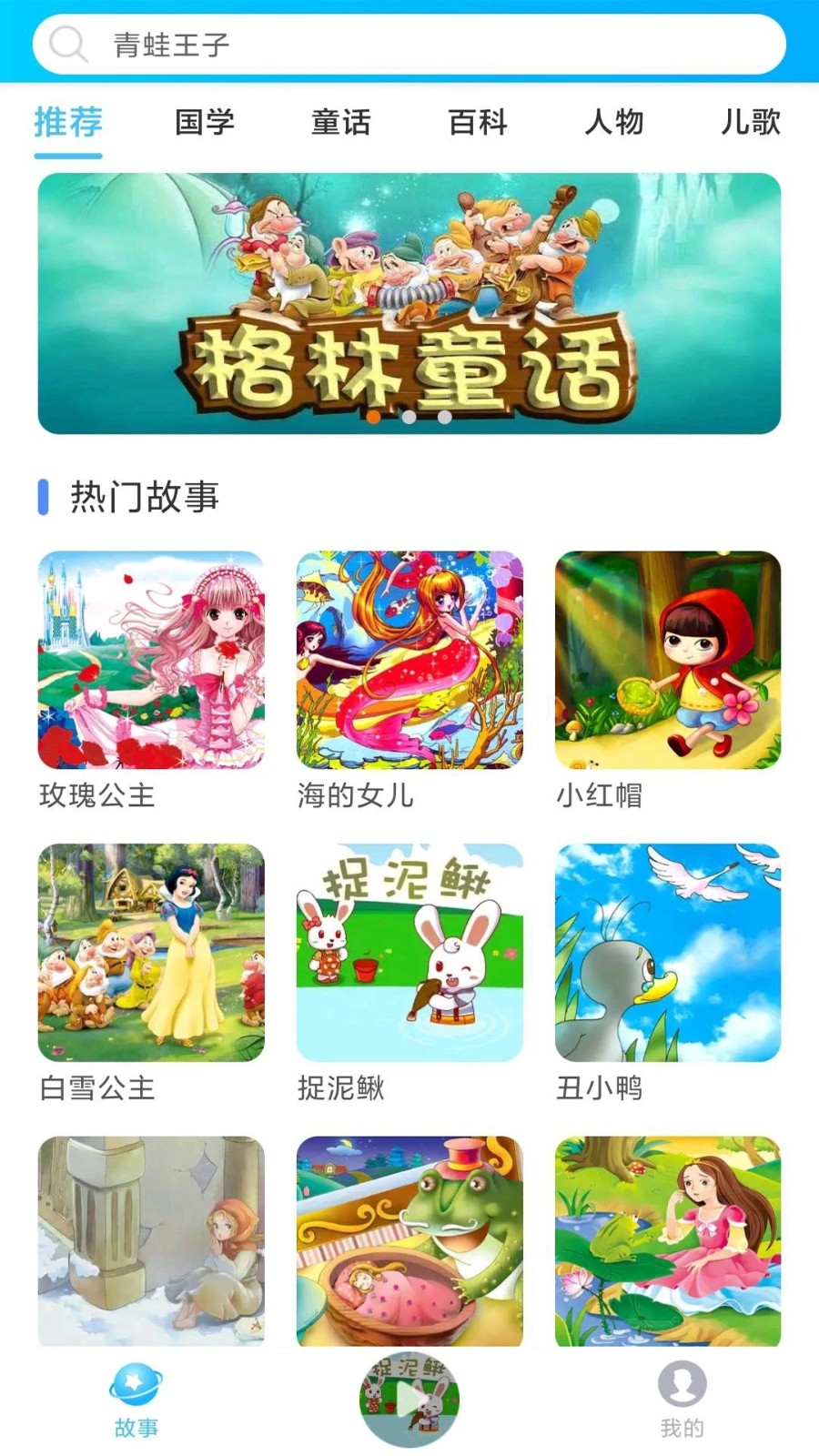This screenshot has height=1456, width=819.
Task: Play the 捉泥鳅 floating audio button
Action: point(409,1401)
